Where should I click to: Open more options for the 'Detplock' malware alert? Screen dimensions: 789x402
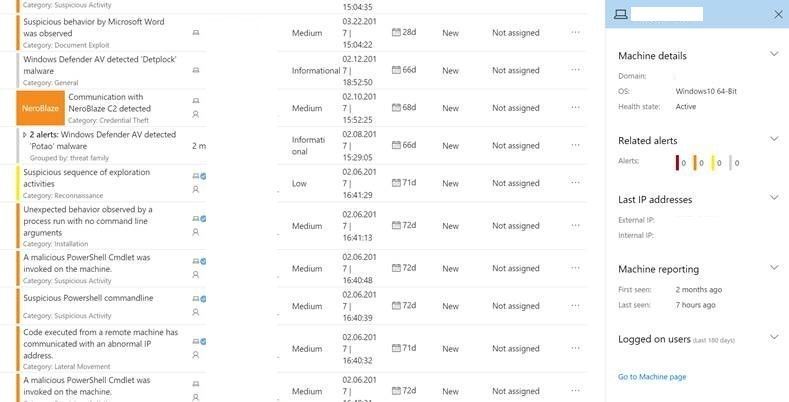click(575, 70)
